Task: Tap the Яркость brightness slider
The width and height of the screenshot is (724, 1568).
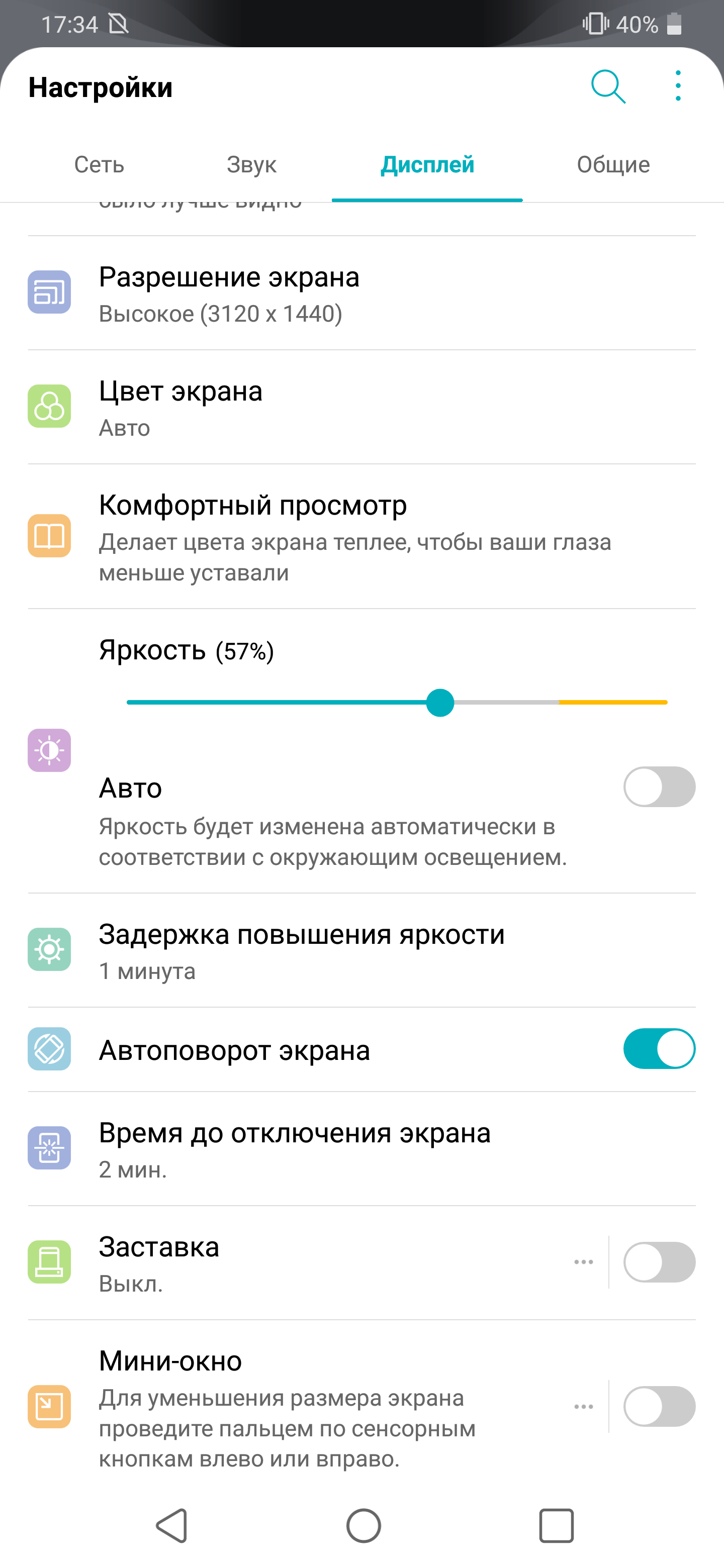Action: [x=397, y=703]
